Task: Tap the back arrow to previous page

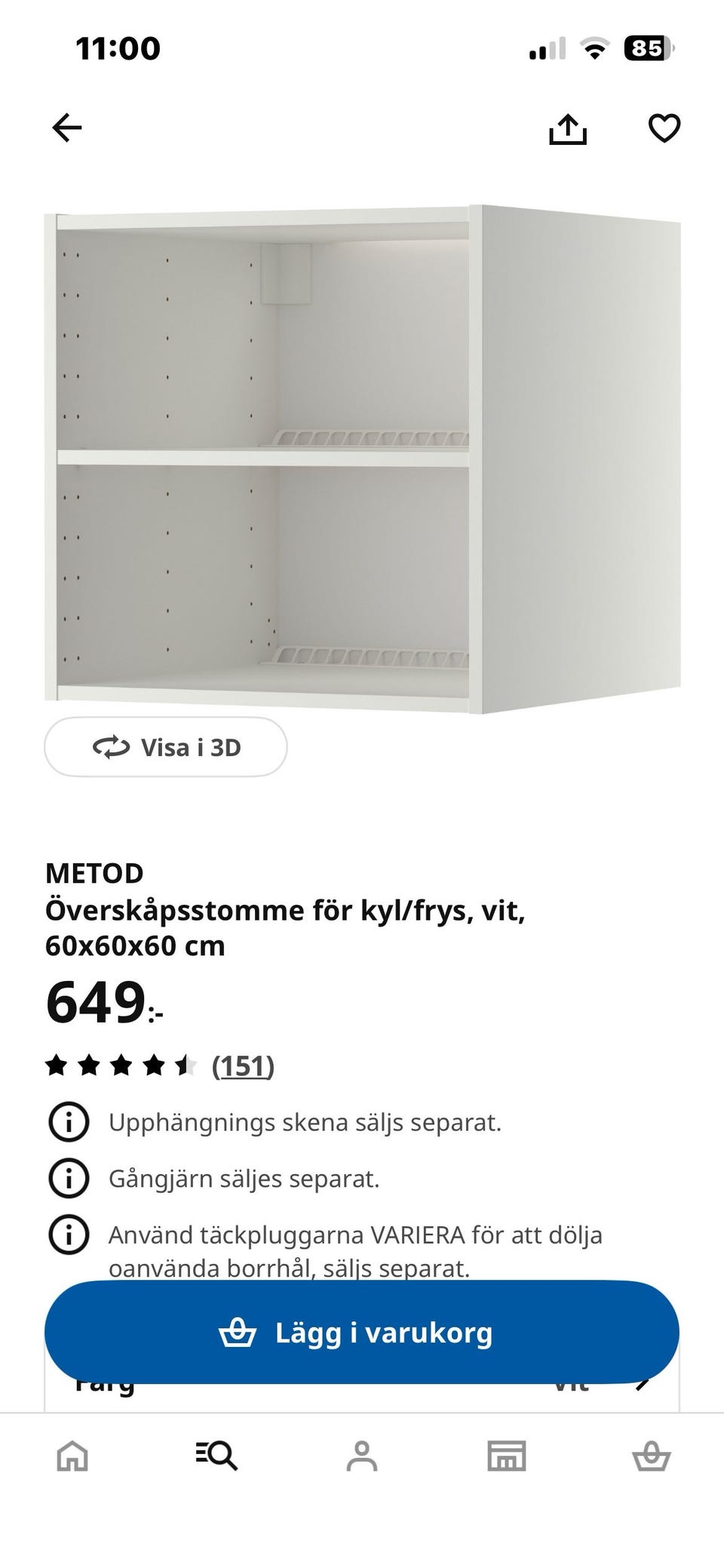Action: click(x=67, y=129)
